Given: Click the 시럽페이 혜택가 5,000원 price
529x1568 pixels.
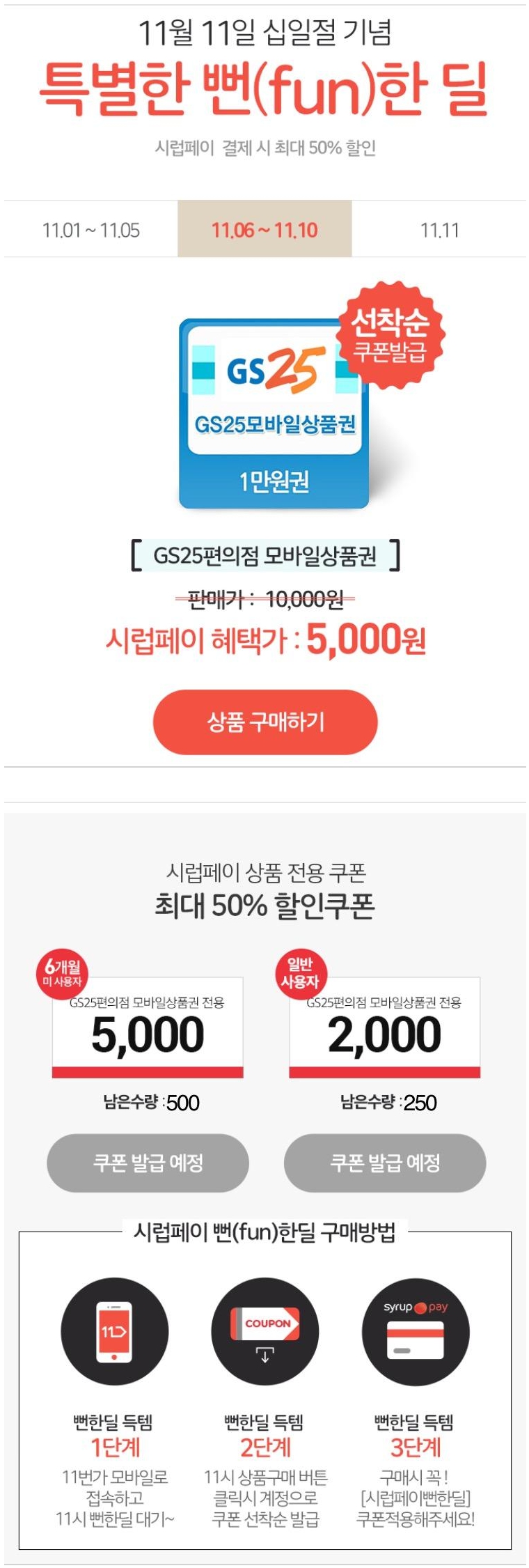Looking at the screenshot, I should pos(264,641).
